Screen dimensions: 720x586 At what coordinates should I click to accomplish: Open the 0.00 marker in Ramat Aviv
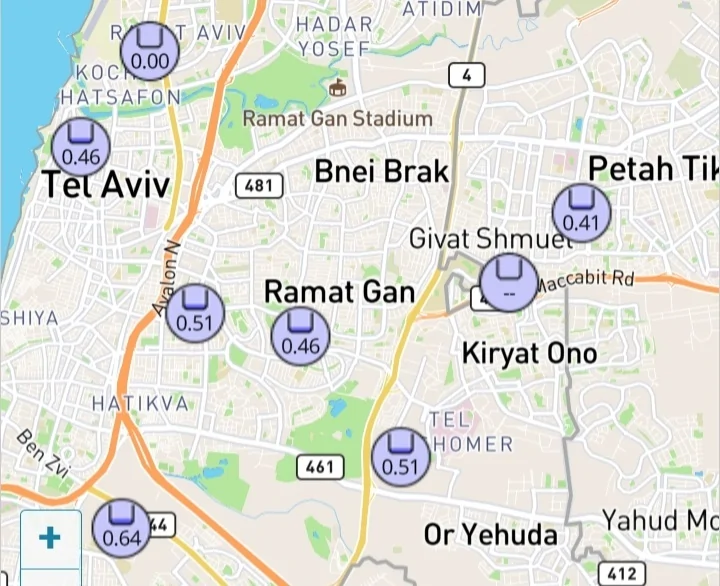click(x=150, y=52)
